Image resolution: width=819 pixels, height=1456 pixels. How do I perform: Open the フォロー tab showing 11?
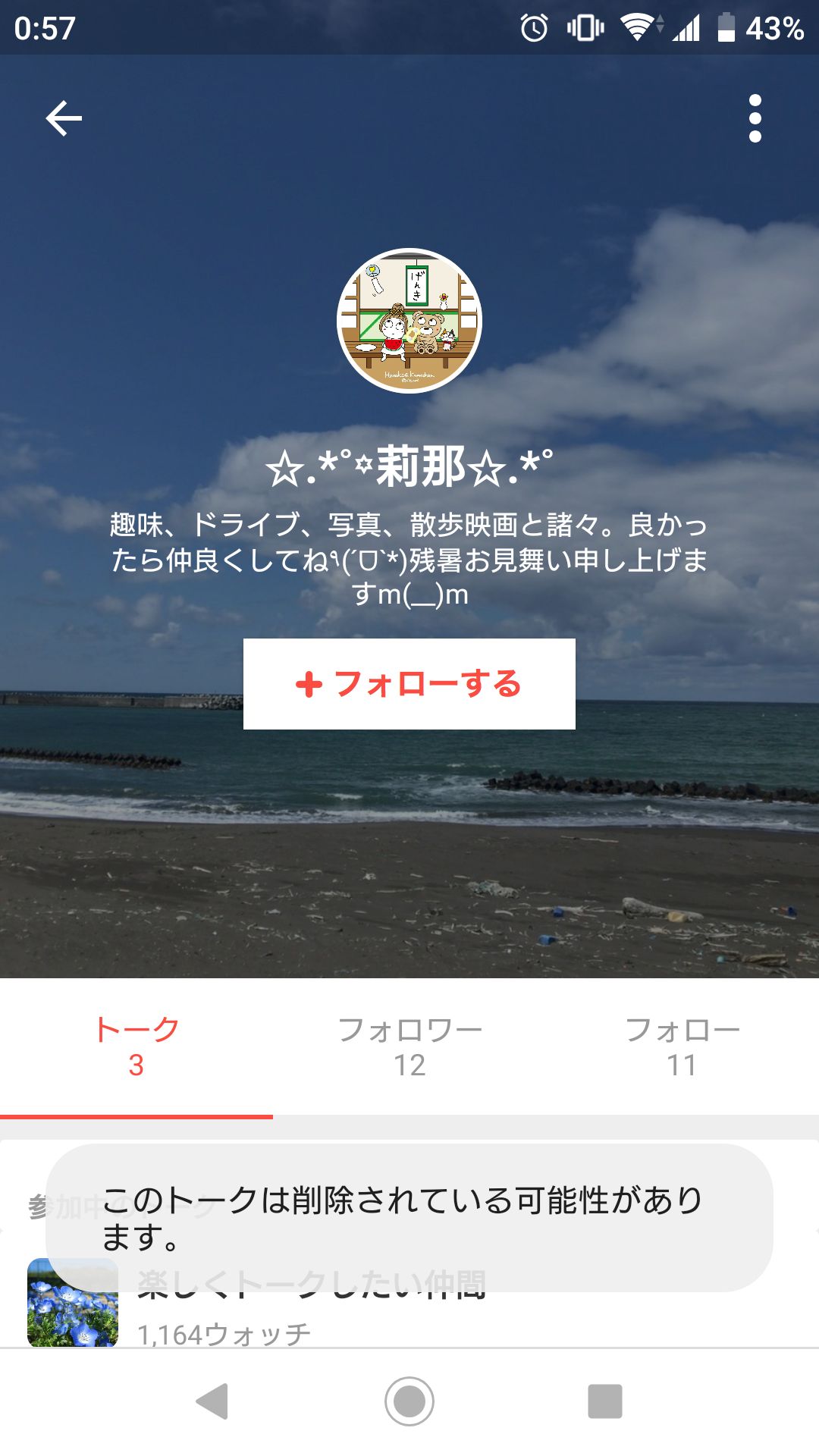tap(684, 1049)
